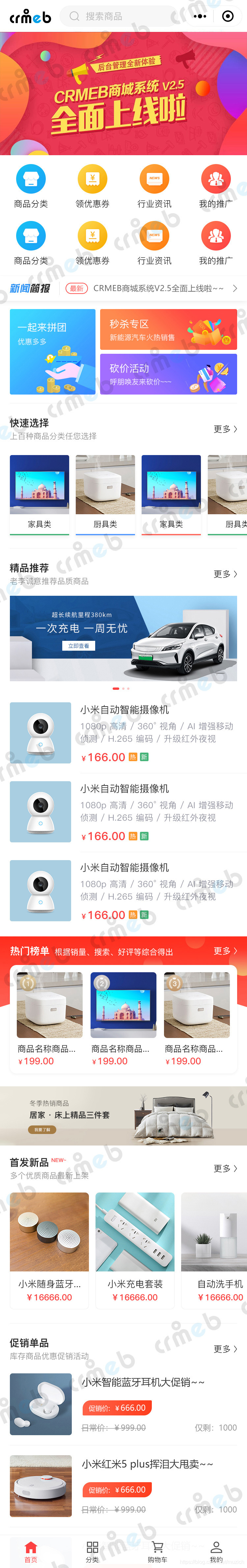
Task: Open the 居家·床上精品三件套 promotional banner
Action: point(123,1116)
